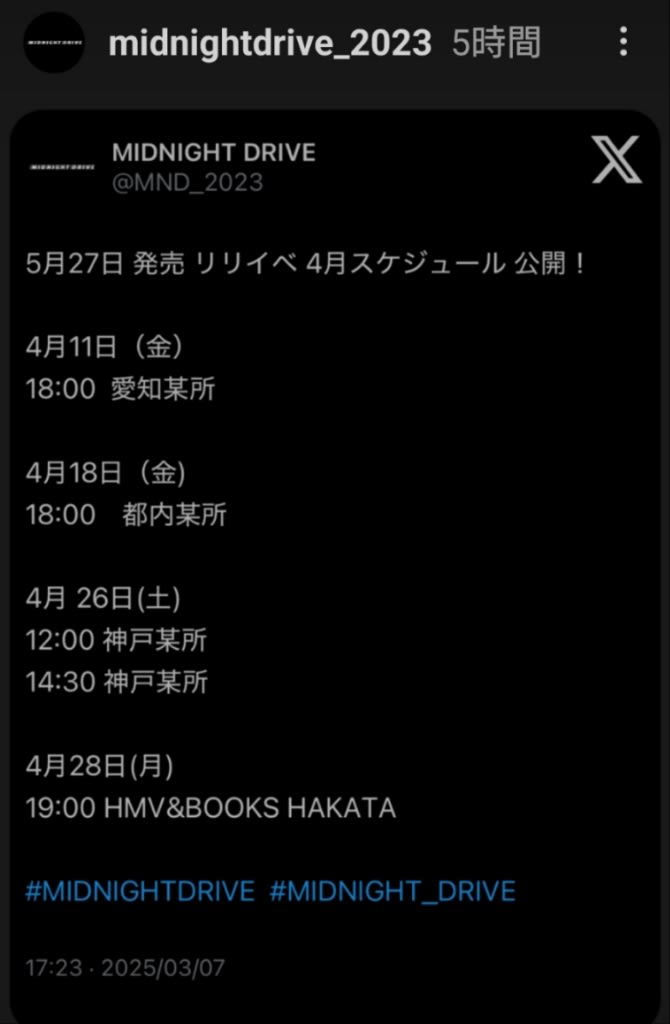Open the story's overflow menu
Image resolution: width=670 pixels, height=1024 pixels.
pos(623,42)
